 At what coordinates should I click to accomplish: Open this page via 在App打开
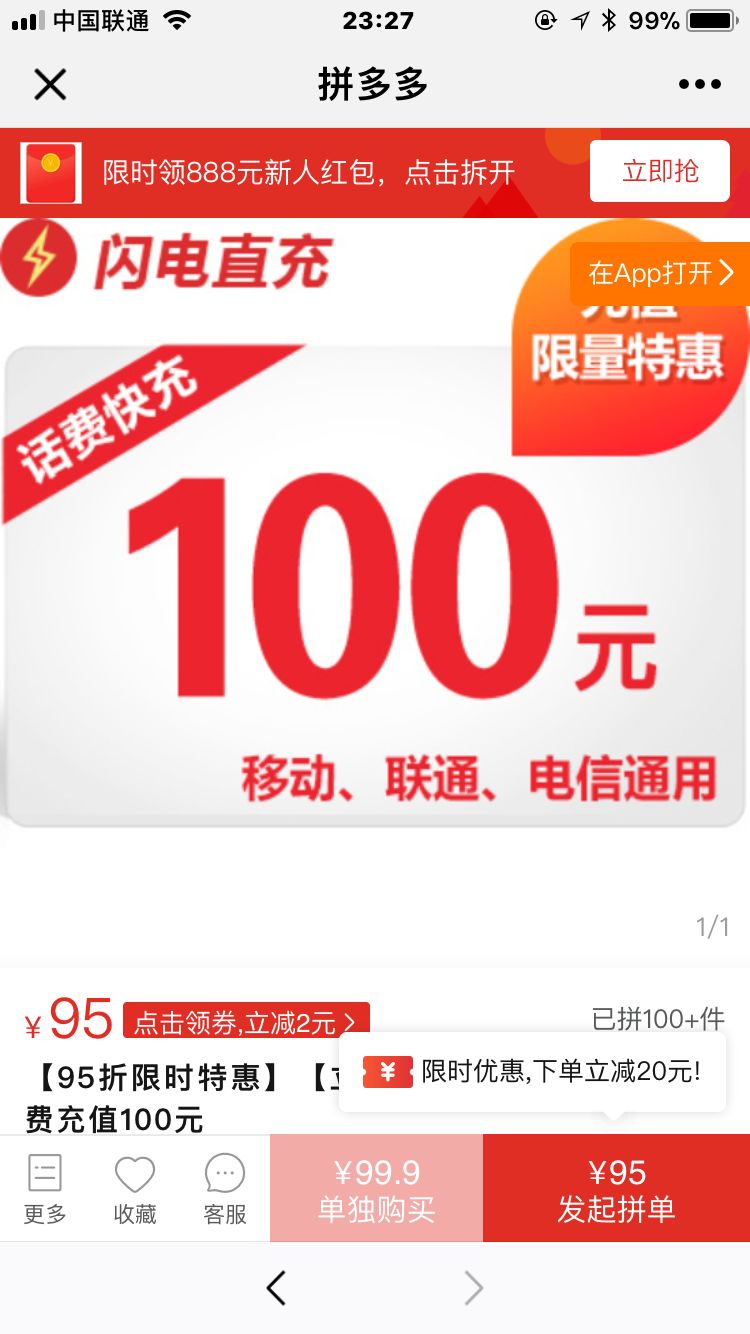661,273
